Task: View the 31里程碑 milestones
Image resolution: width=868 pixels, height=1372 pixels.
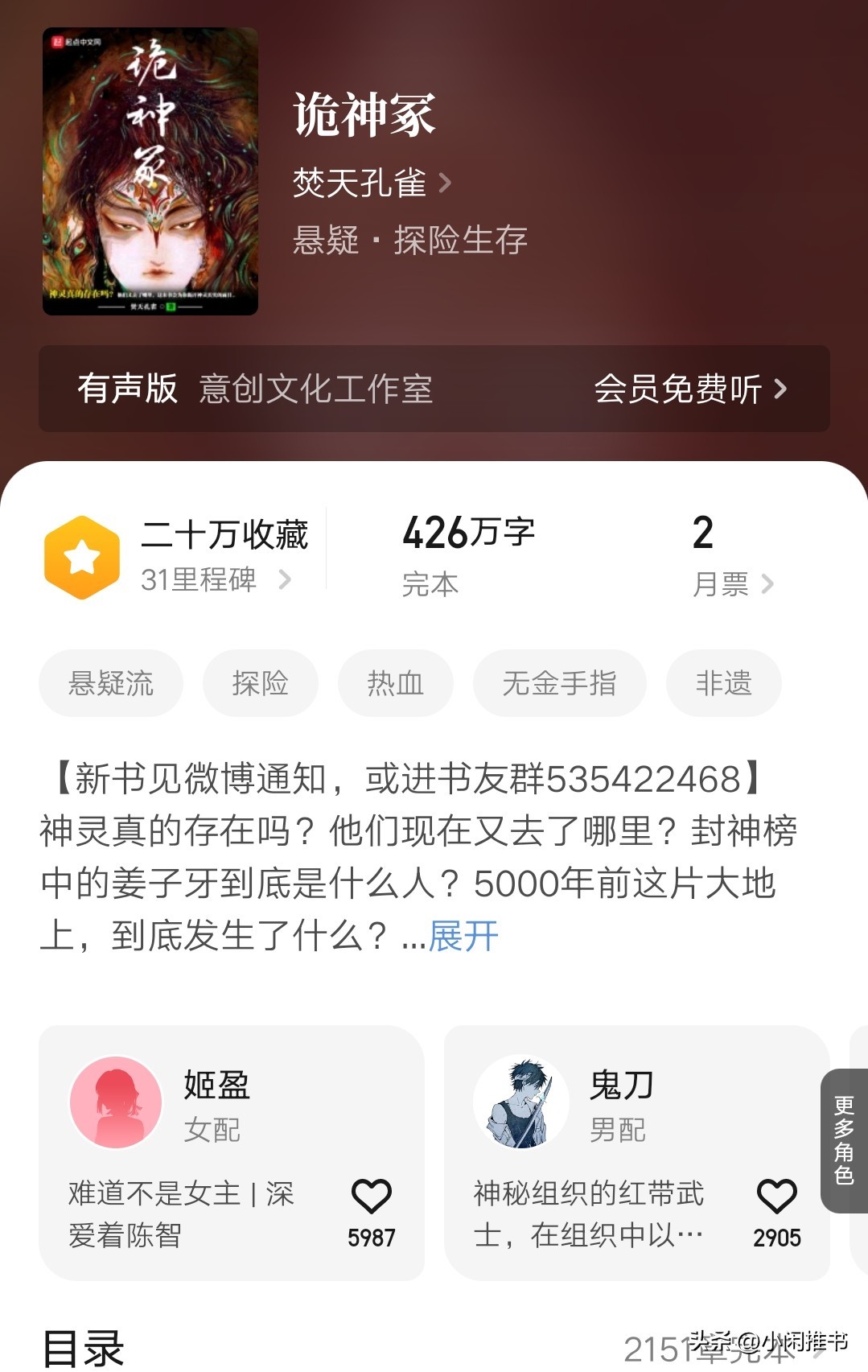Action: [216, 579]
